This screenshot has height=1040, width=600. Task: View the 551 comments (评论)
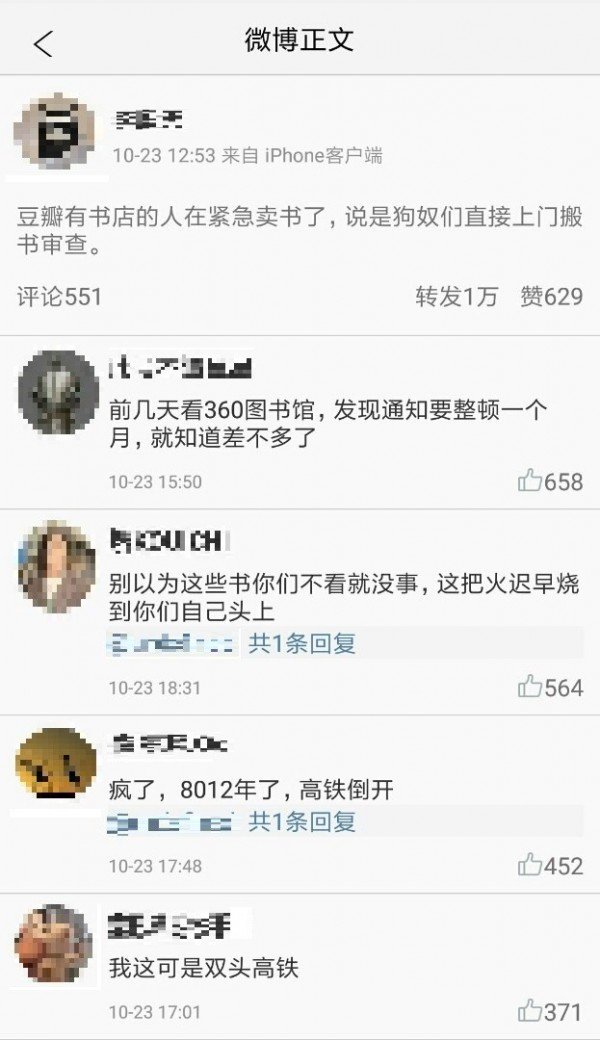point(60,296)
